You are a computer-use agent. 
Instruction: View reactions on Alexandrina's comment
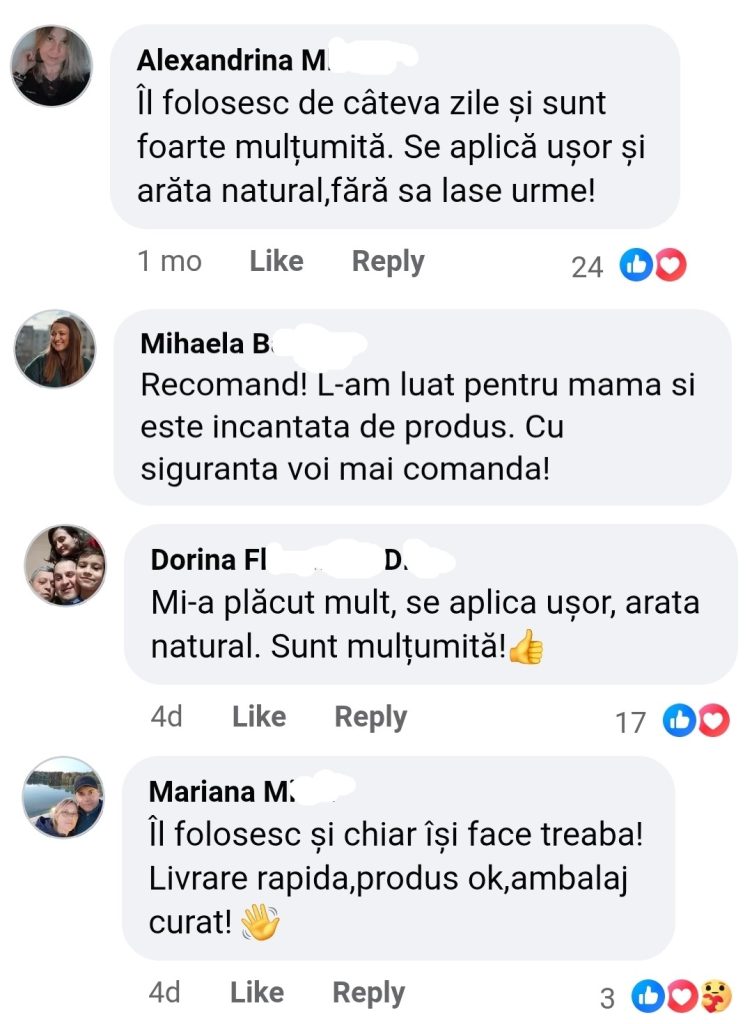pyautogui.click(x=653, y=265)
